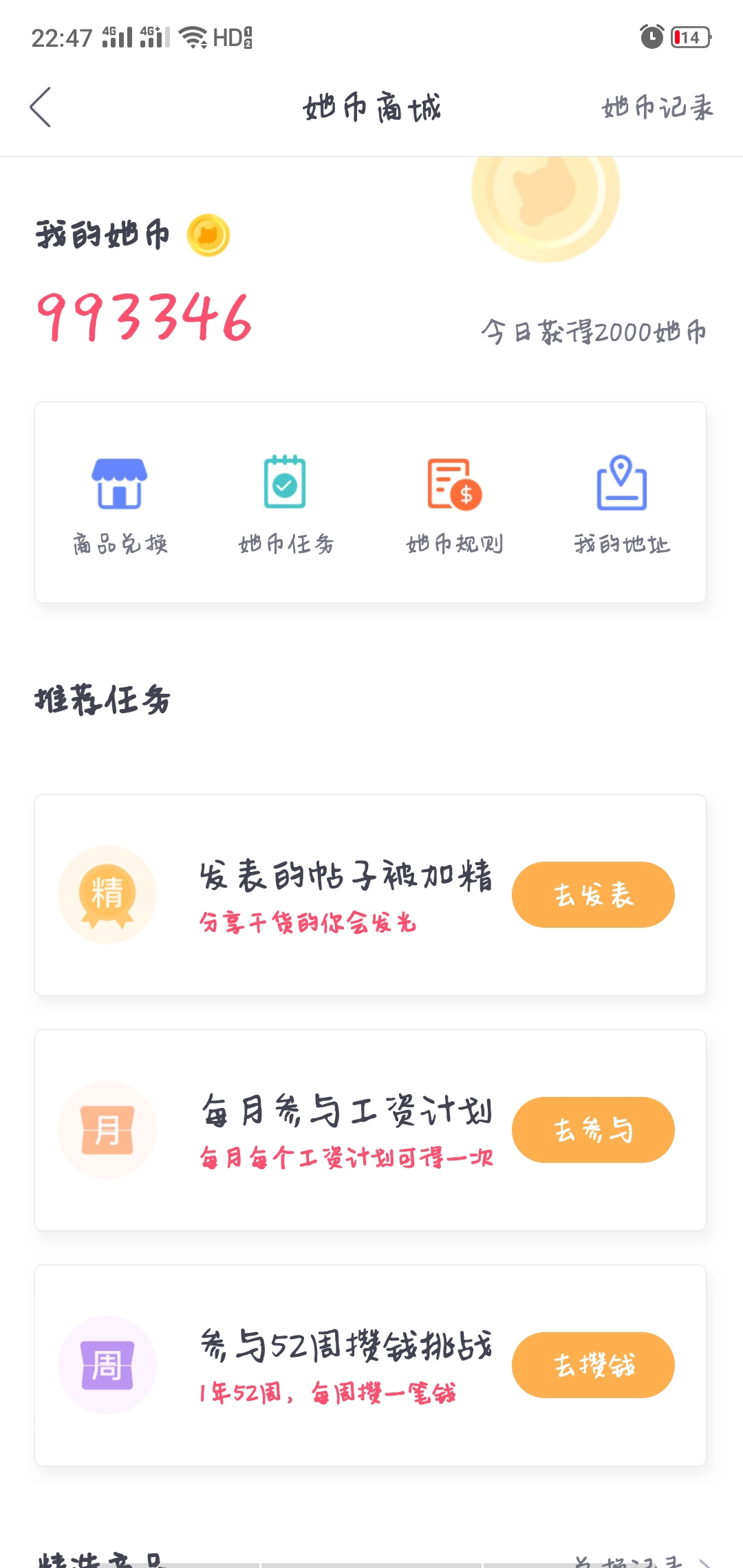This screenshot has width=743, height=1568.
Task: Tap the 去发表 button
Action: point(593,895)
